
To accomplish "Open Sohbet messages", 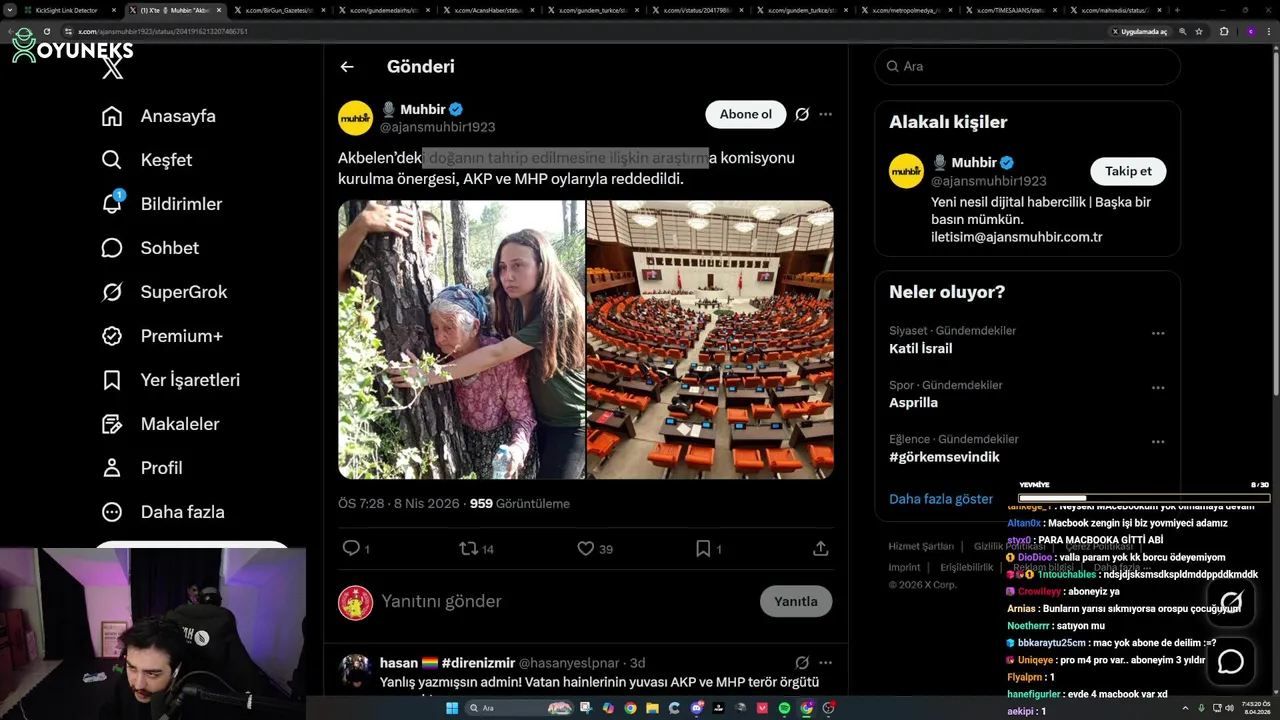I will (x=150, y=248).
